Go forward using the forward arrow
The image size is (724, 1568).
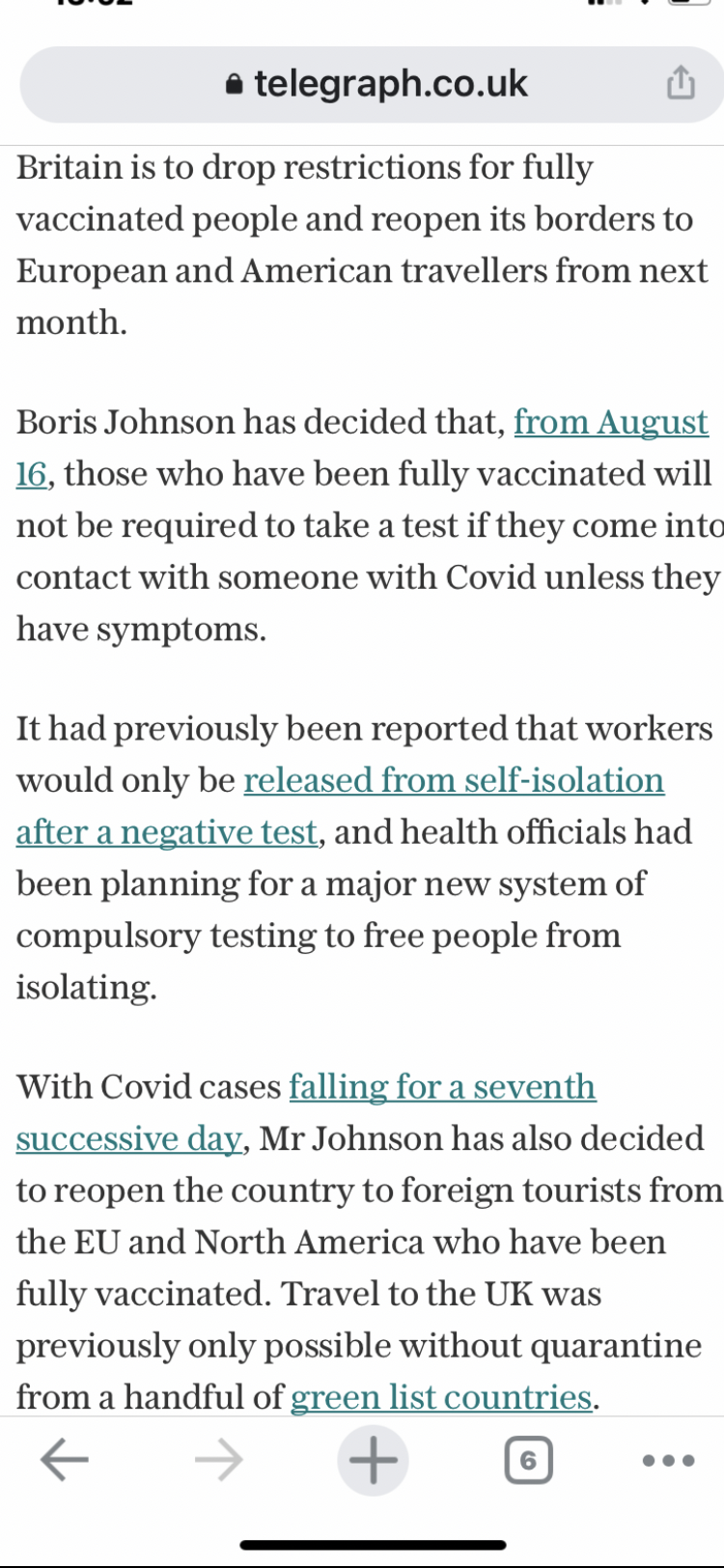tap(219, 1460)
